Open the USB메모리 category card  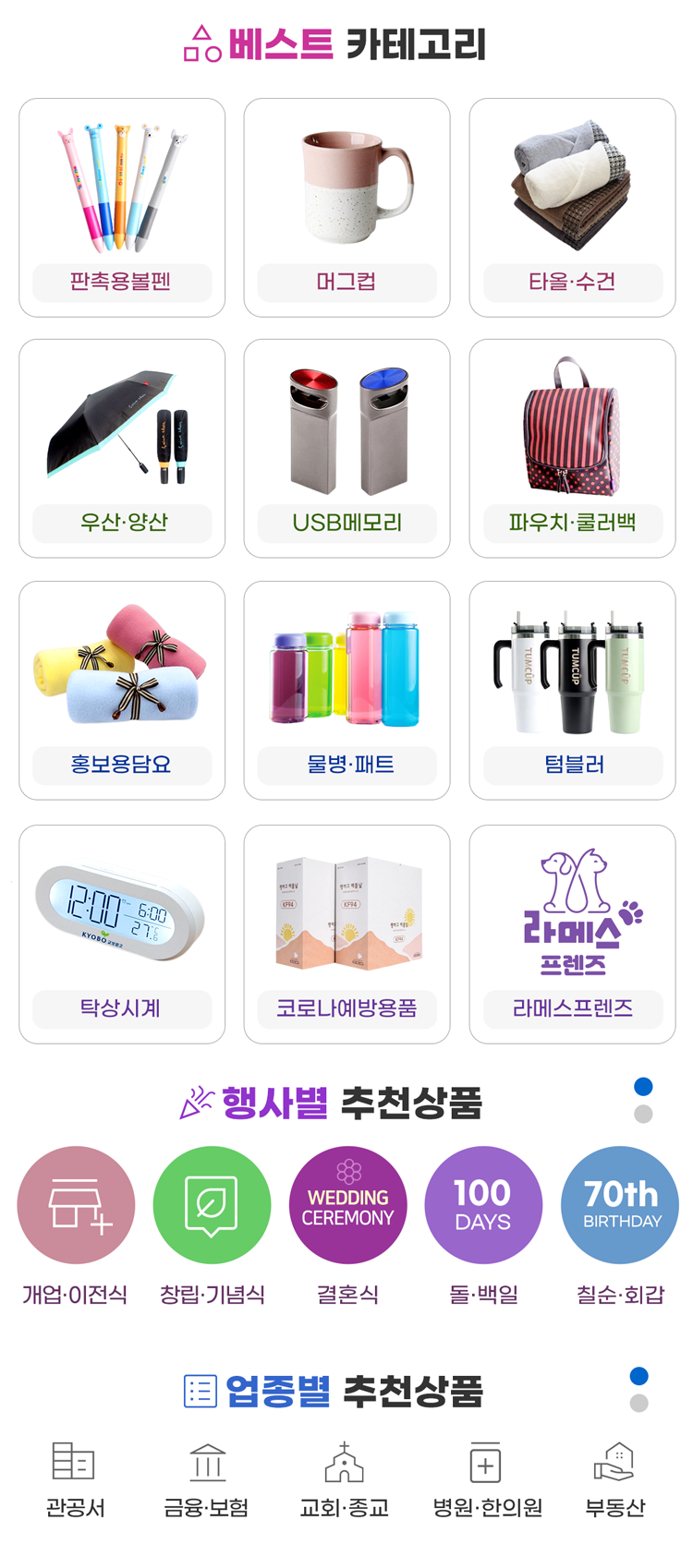tap(346, 449)
